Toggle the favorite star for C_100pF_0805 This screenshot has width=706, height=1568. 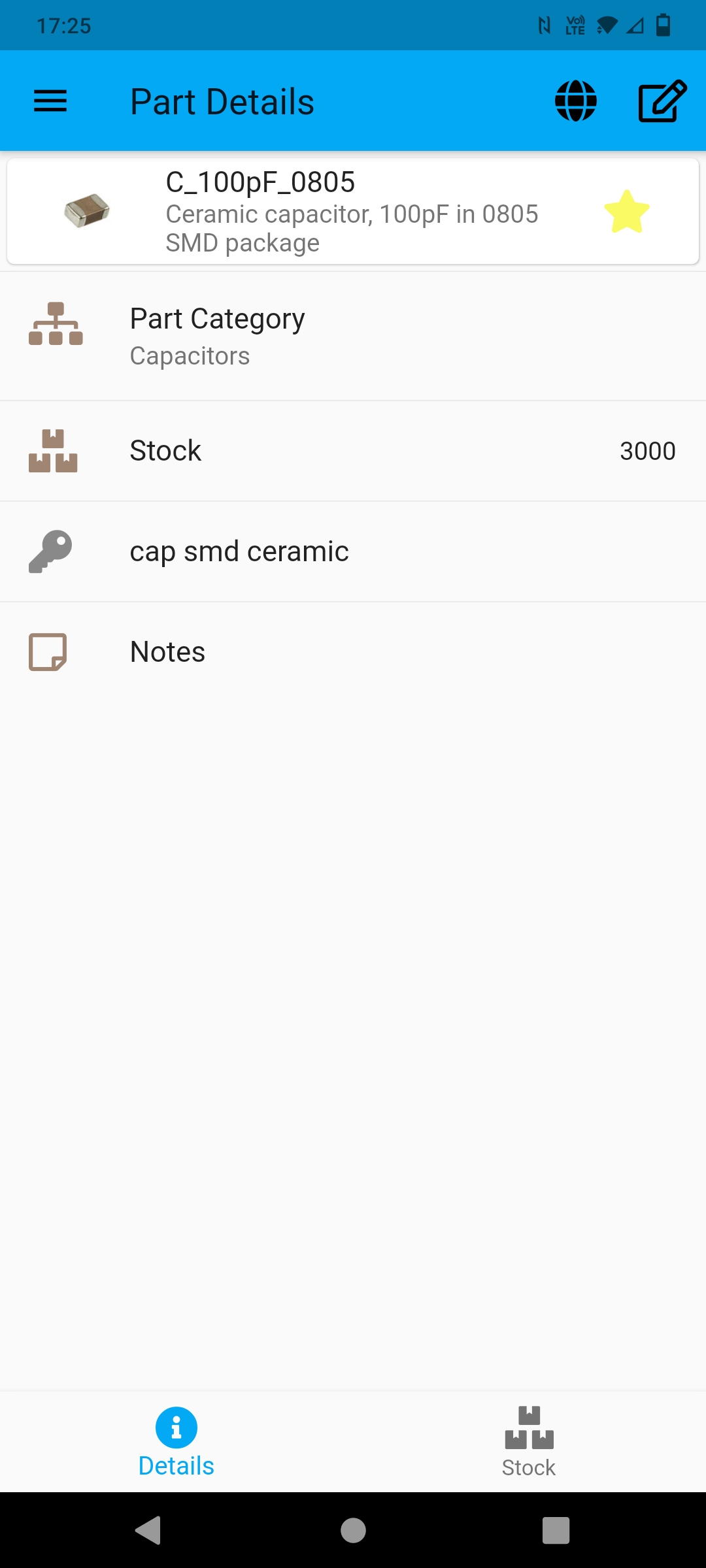626,212
